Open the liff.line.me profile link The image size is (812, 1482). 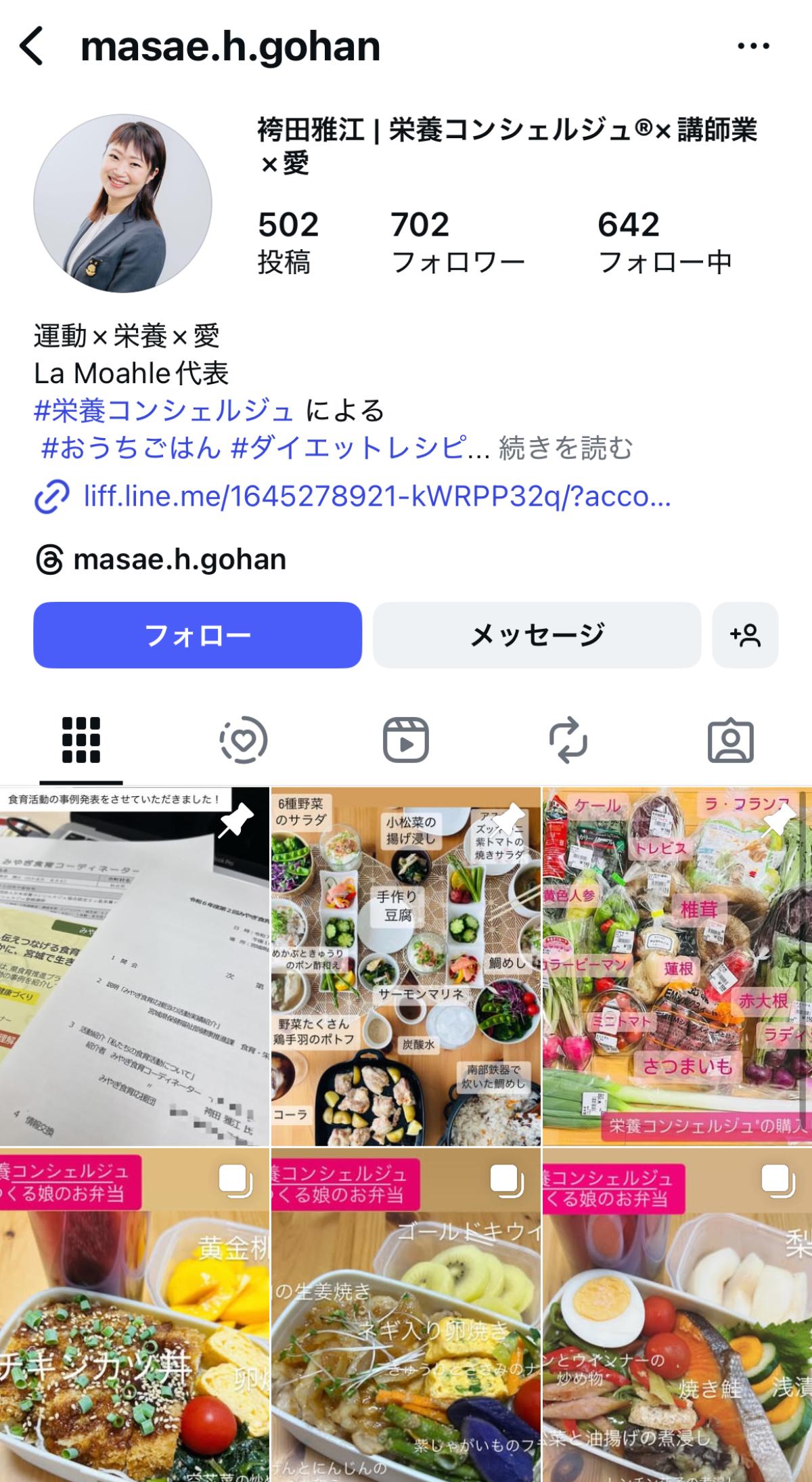click(376, 498)
